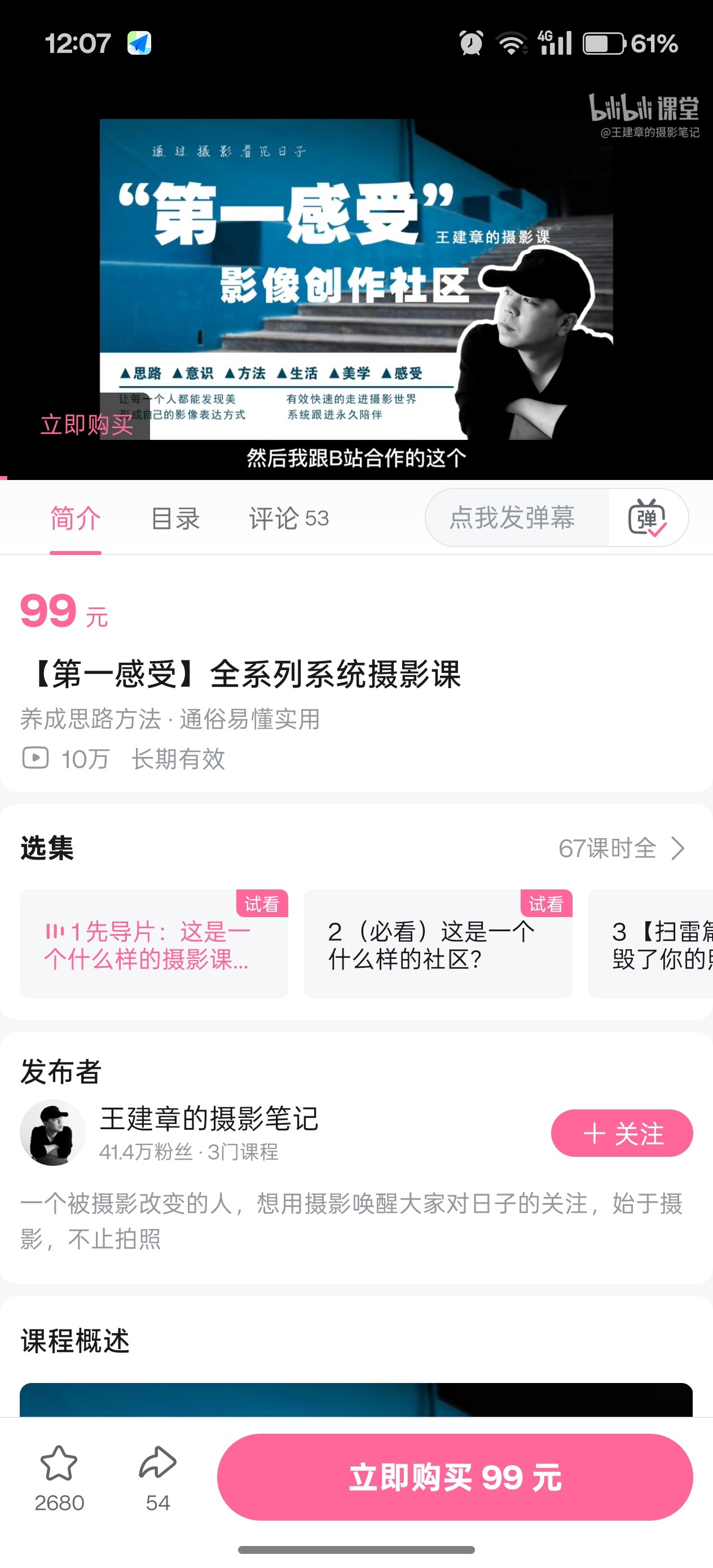Open the 评论 53 tab
The height and width of the screenshot is (1568, 713).
pyautogui.click(x=289, y=518)
